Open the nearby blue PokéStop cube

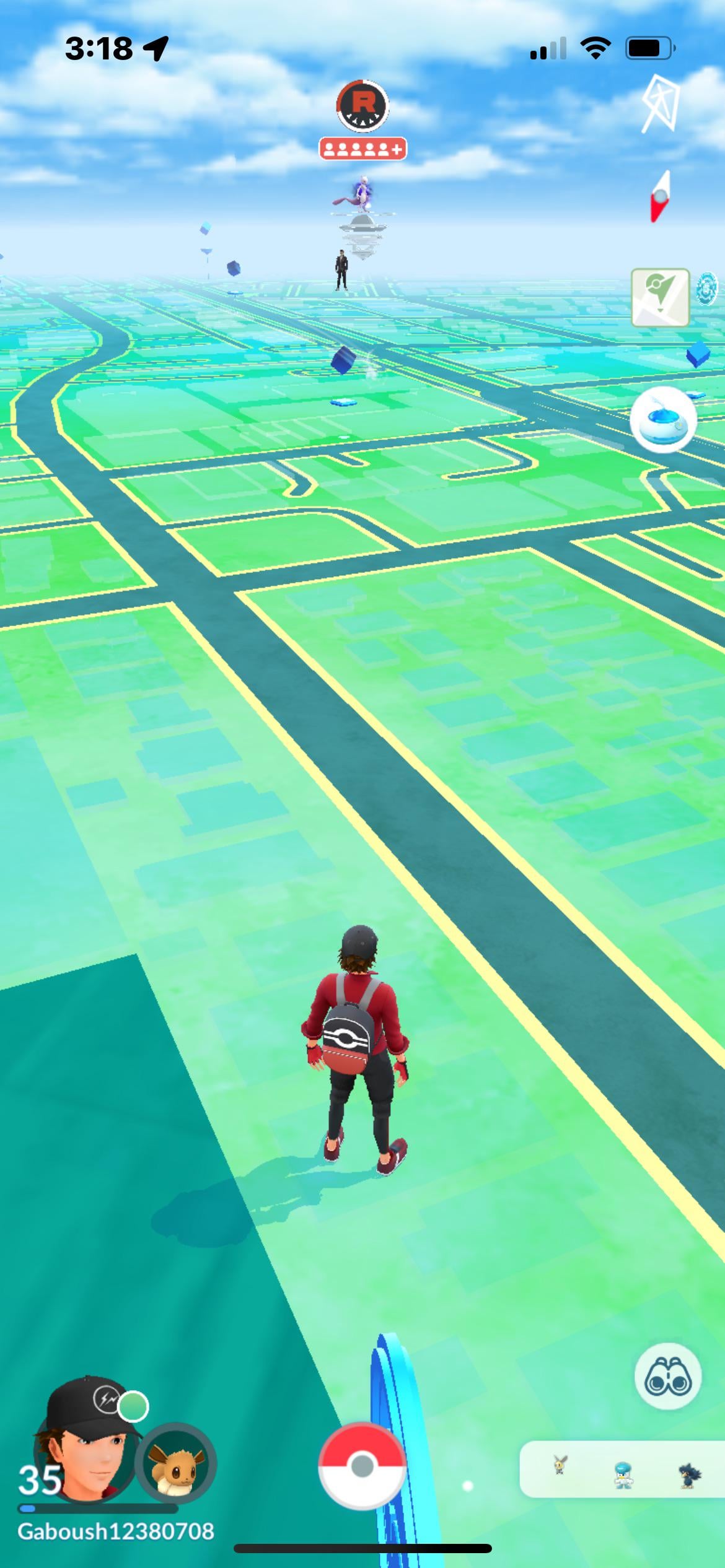click(343, 360)
